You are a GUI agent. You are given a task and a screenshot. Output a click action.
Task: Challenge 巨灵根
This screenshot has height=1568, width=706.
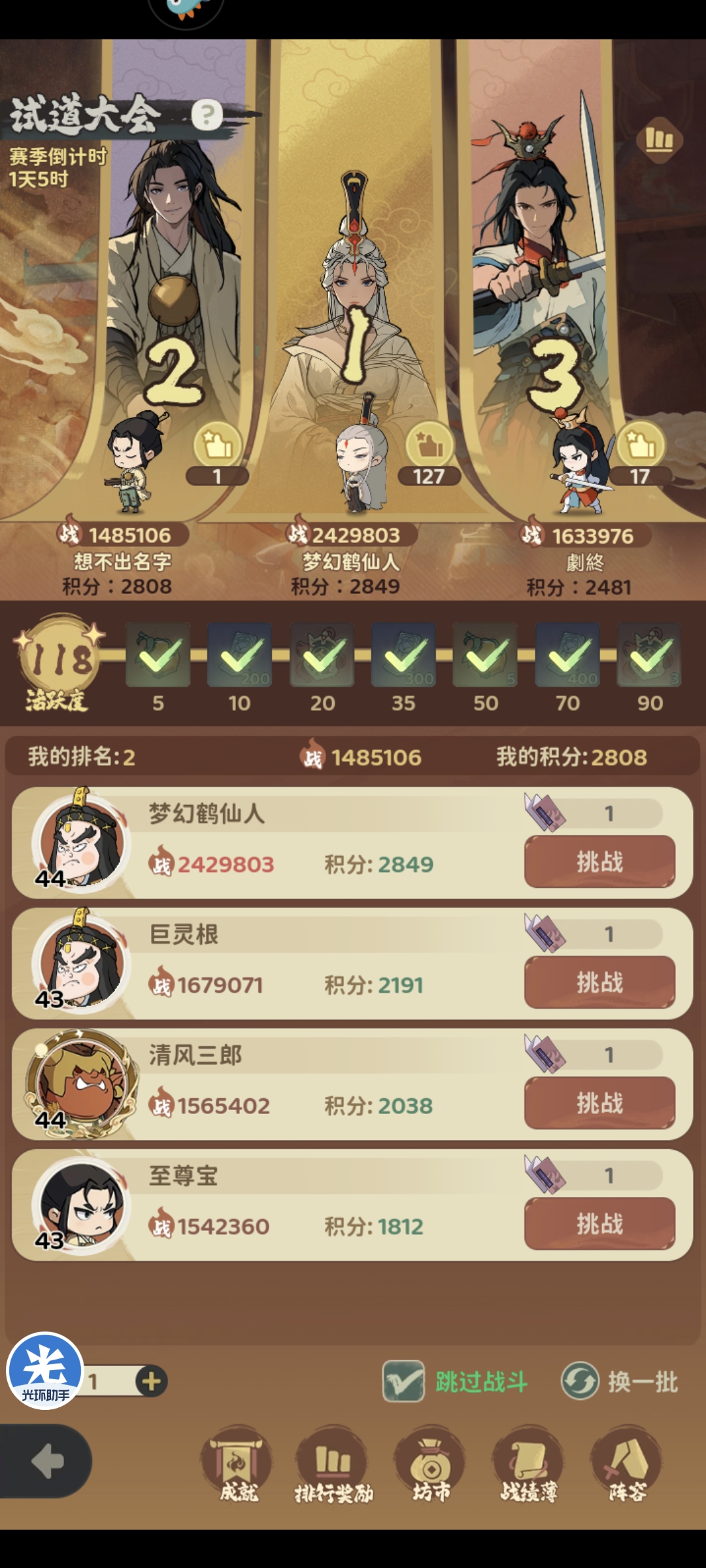tap(599, 983)
